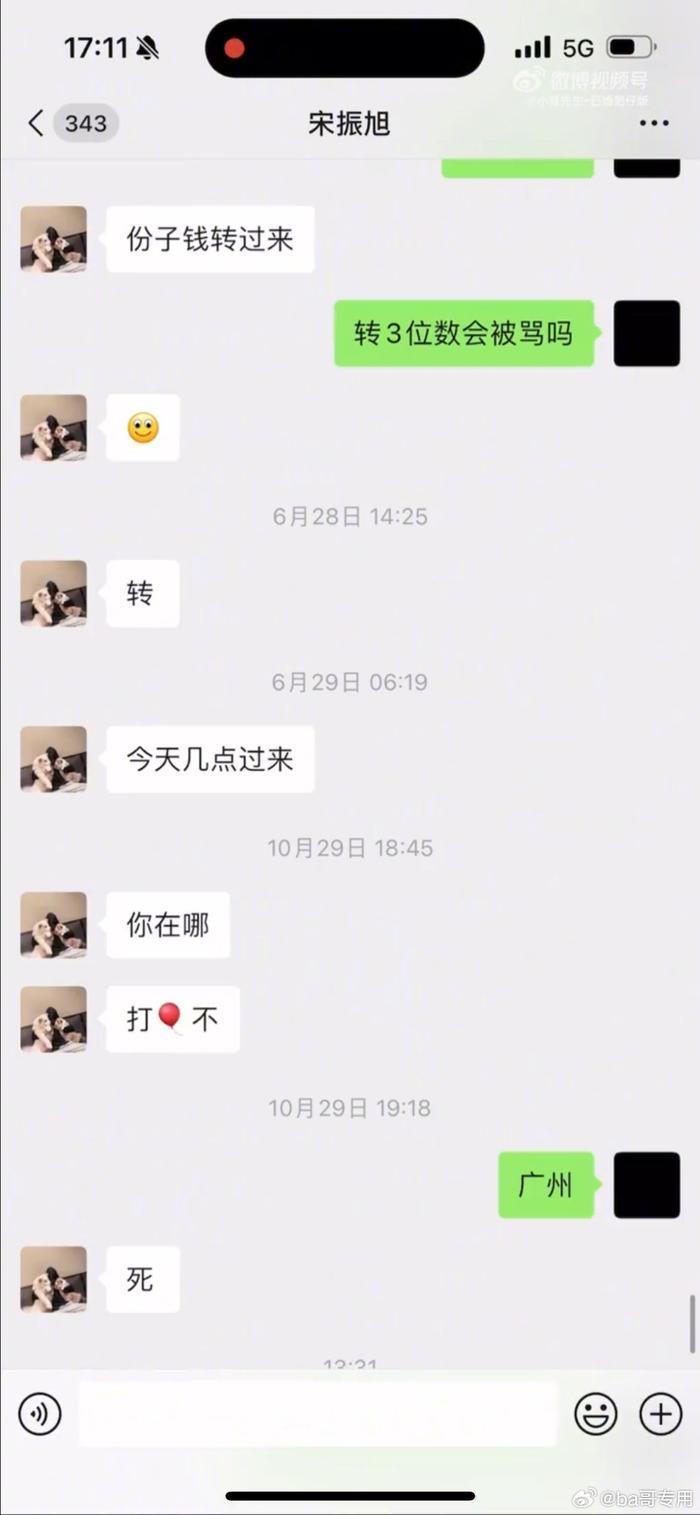Tap my avatar beside 转3位数会被骂吗
Image resolution: width=700 pixels, height=1515 pixels.
coord(646,333)
